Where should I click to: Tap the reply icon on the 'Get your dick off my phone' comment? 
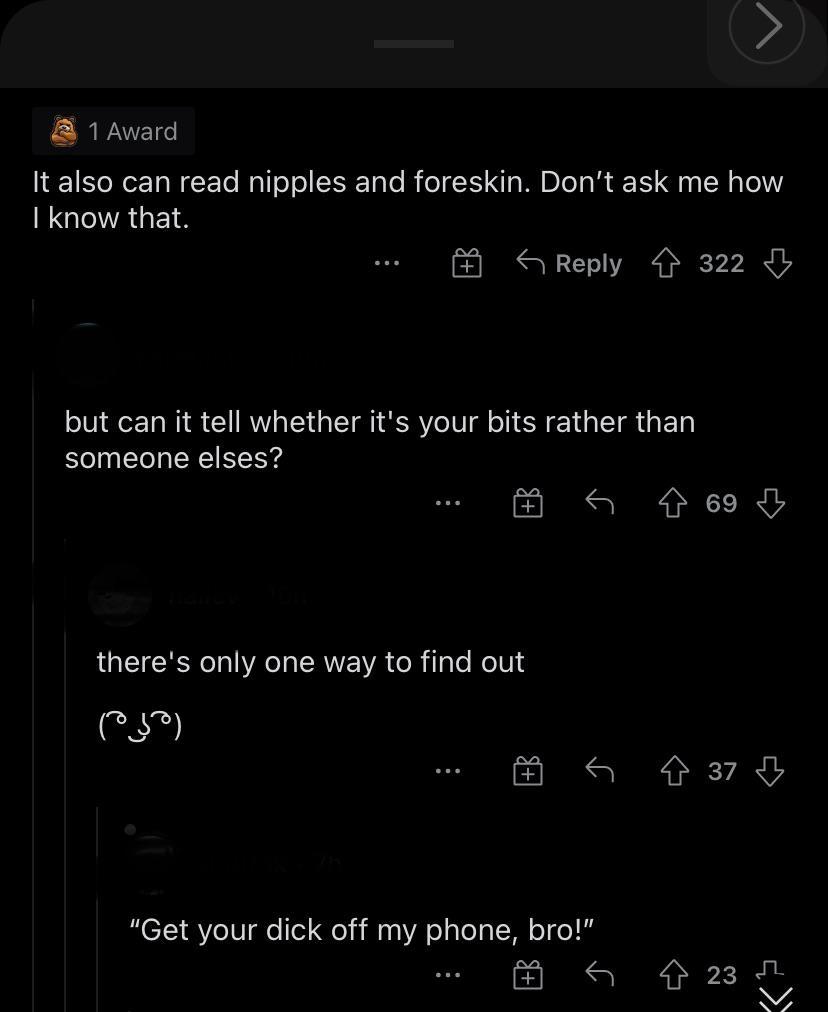[599, 971]
